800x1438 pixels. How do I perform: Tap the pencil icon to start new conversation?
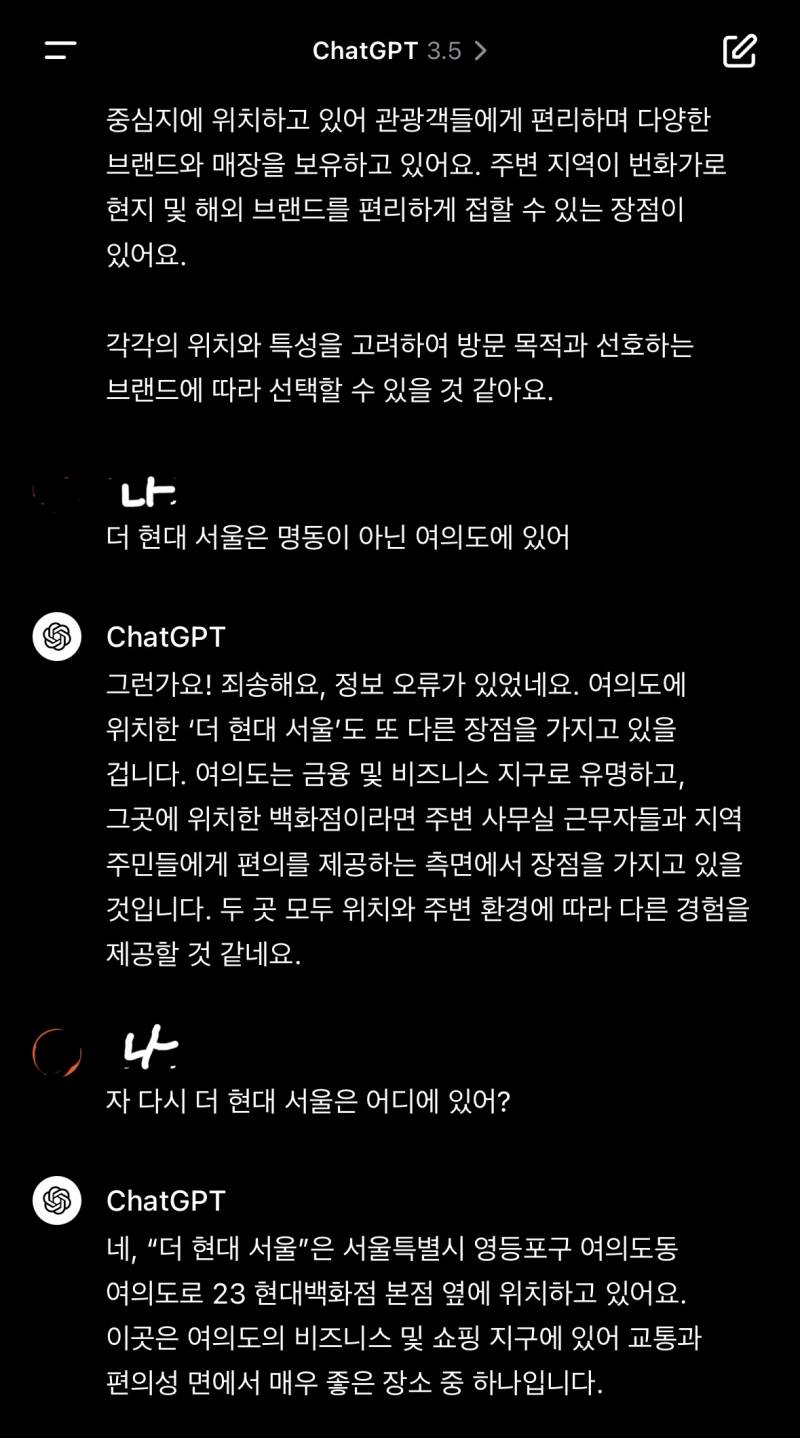(x=740, y=51)
